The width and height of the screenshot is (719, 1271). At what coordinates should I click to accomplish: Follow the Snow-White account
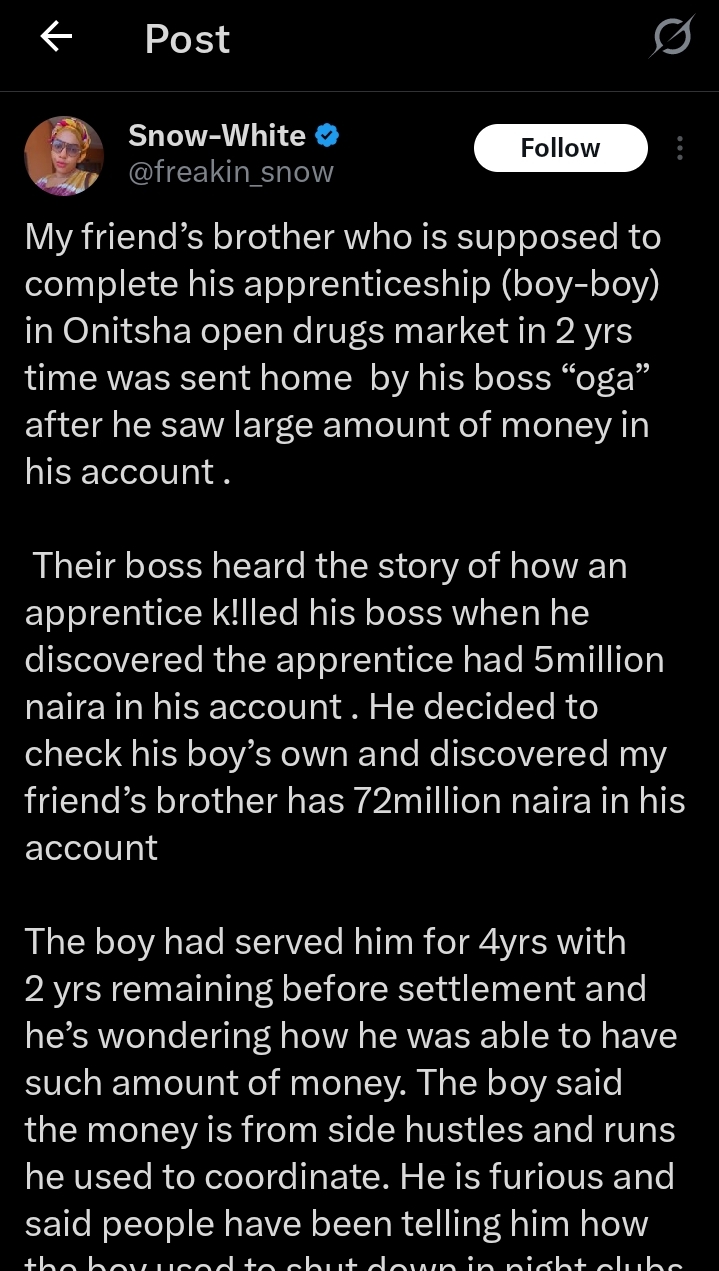560,148
